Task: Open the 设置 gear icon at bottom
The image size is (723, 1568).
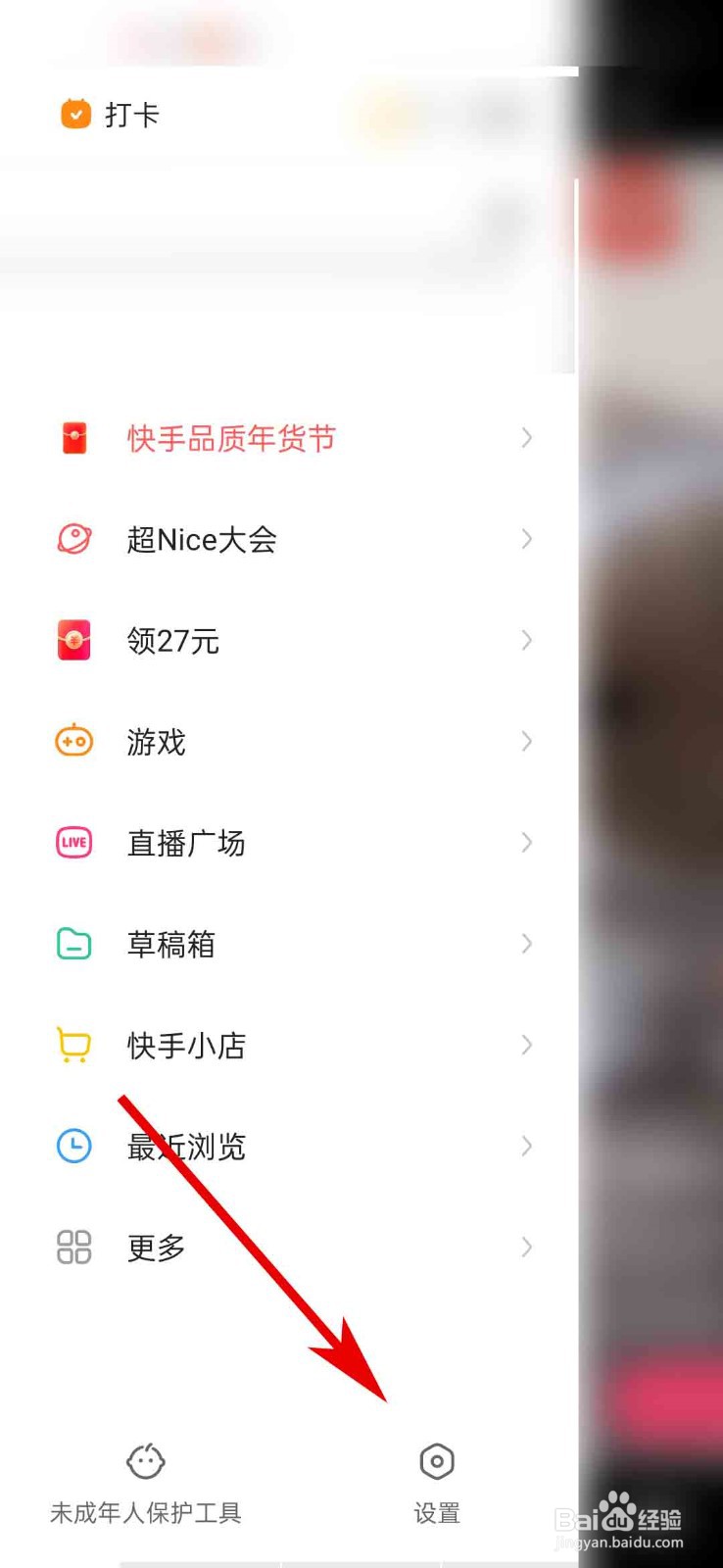Action: click(x=436, y=1460)
